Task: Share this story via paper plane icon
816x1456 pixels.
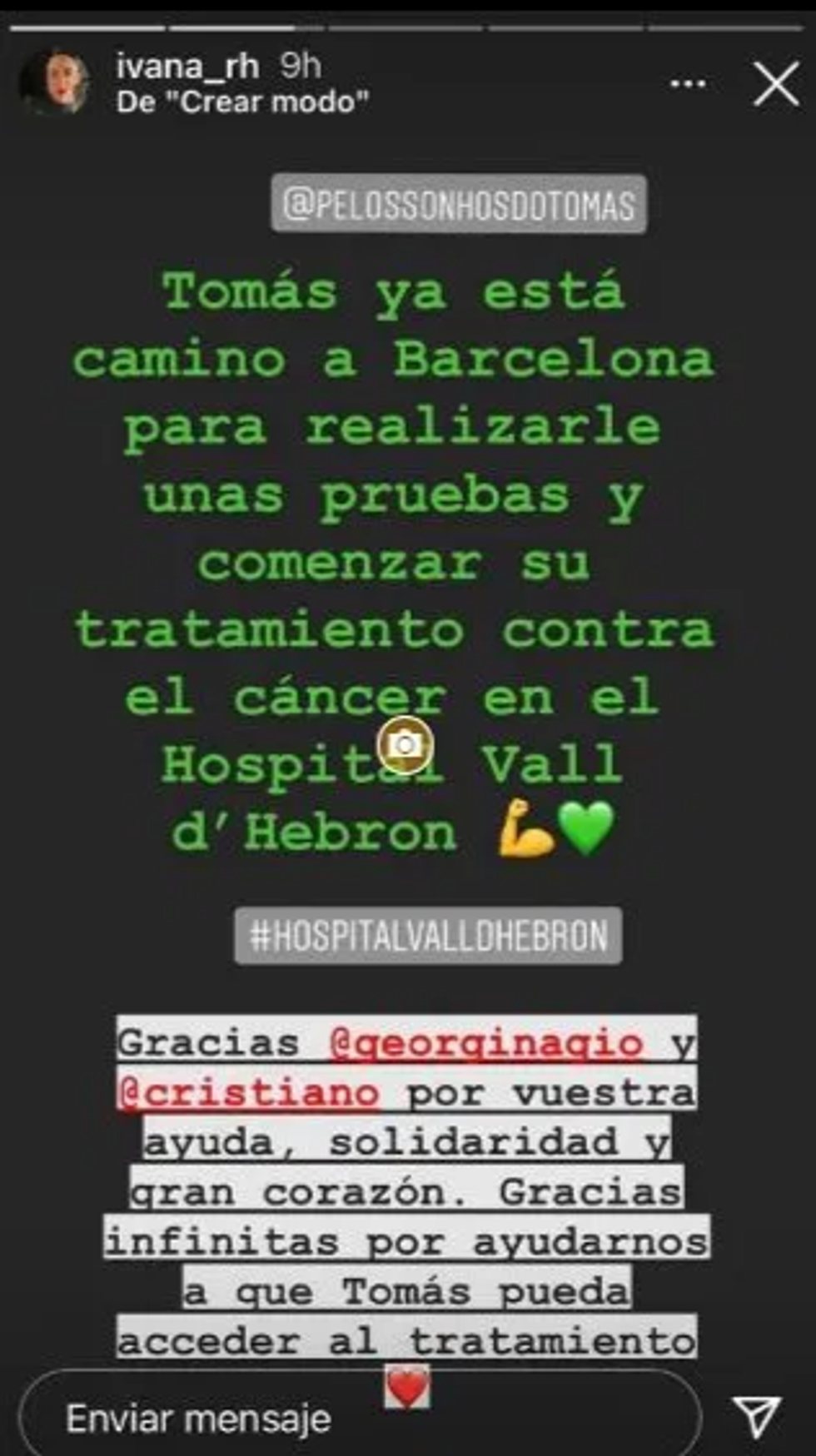Action: click(x=757, y=1416)
